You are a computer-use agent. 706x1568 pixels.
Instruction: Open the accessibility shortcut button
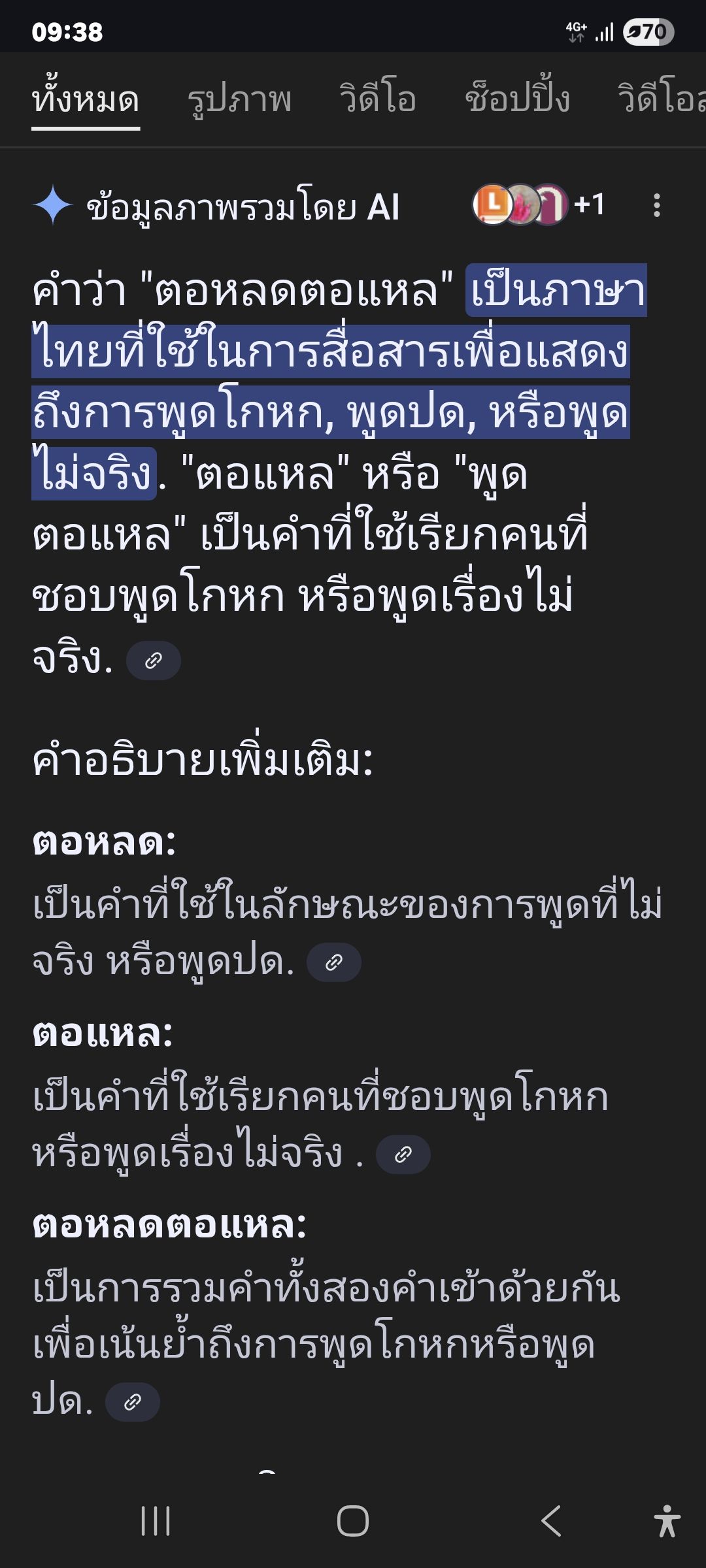(x=667, y=1520)
